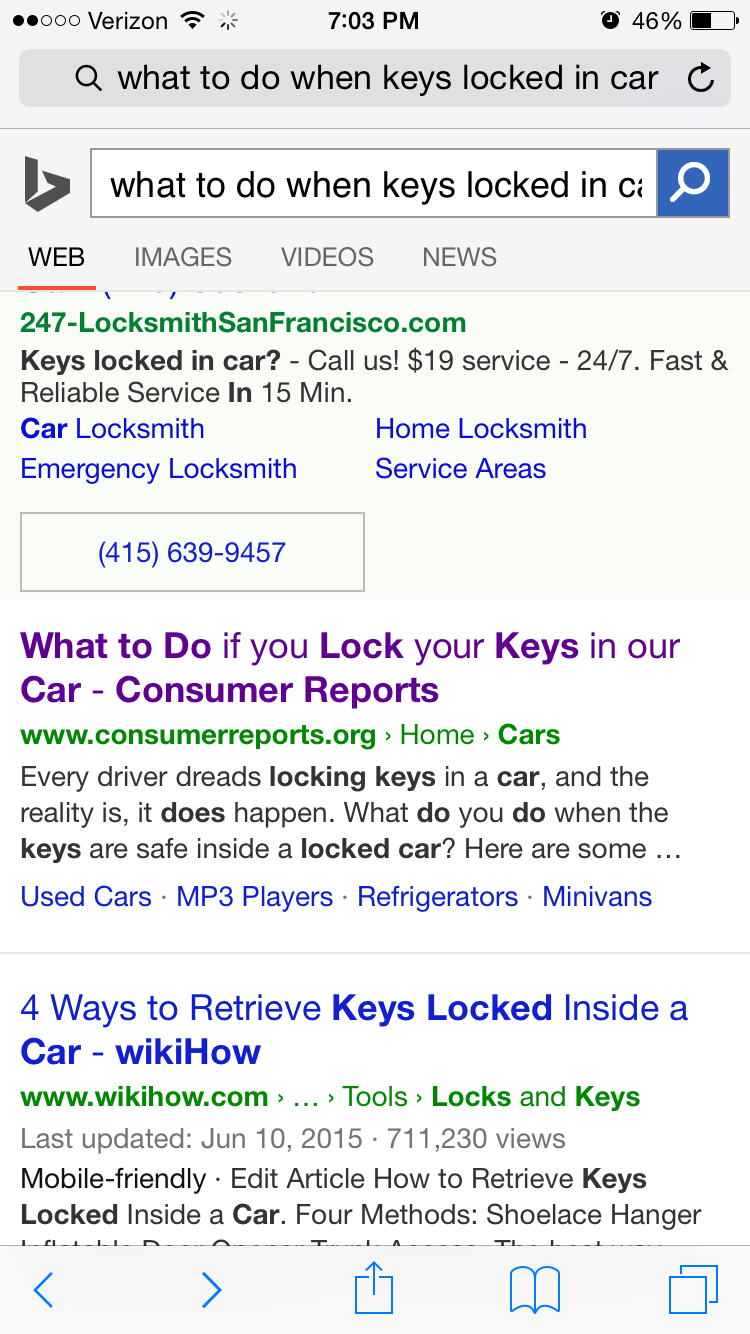Screen dimensions: 750x1334
Task: Switch to the Videos tab
Action: click(x=327, y=257)
